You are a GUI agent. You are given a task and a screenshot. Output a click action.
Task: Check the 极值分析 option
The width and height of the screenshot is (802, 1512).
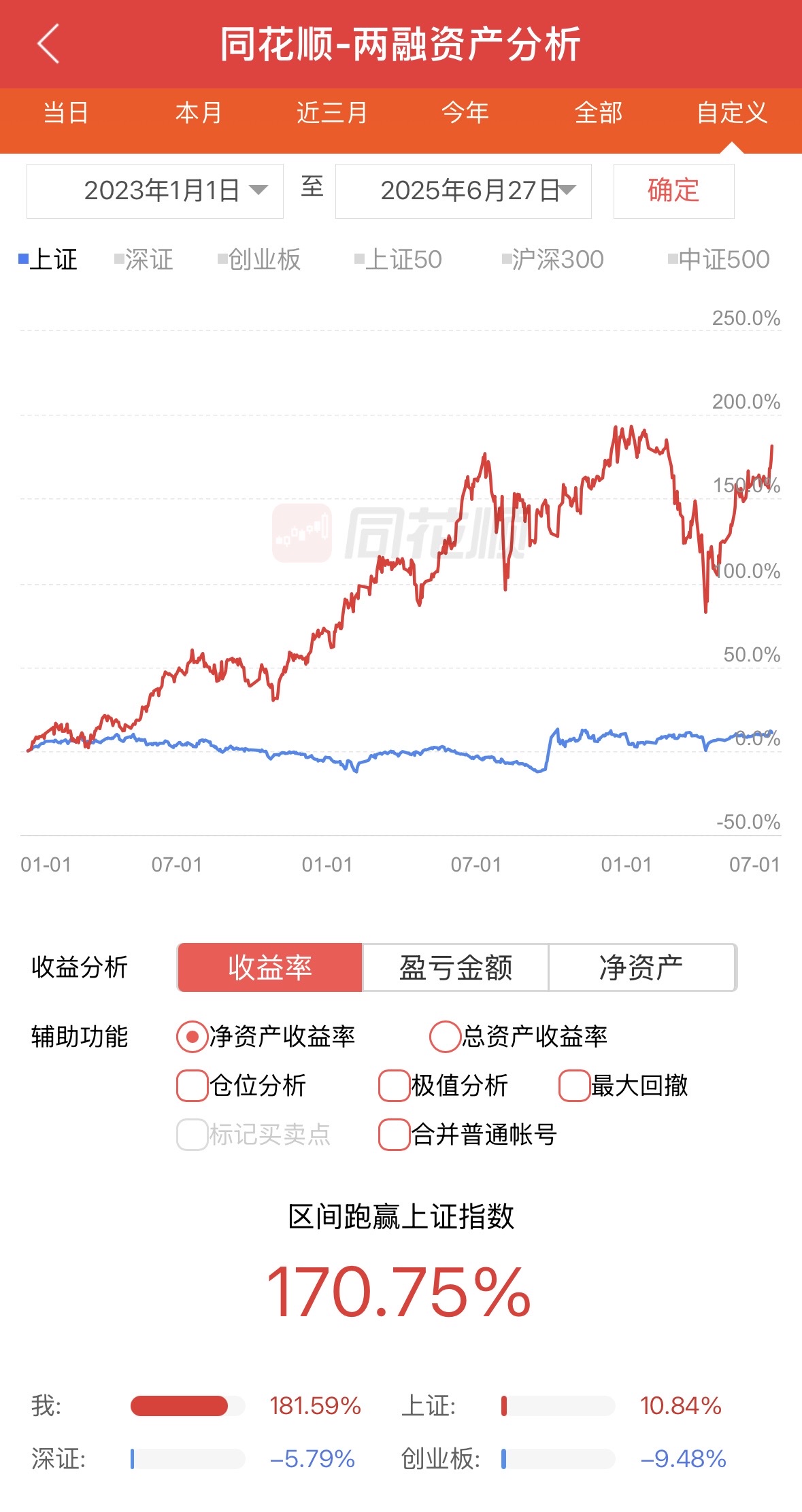pyautogui.click(x=444, y=1086)
